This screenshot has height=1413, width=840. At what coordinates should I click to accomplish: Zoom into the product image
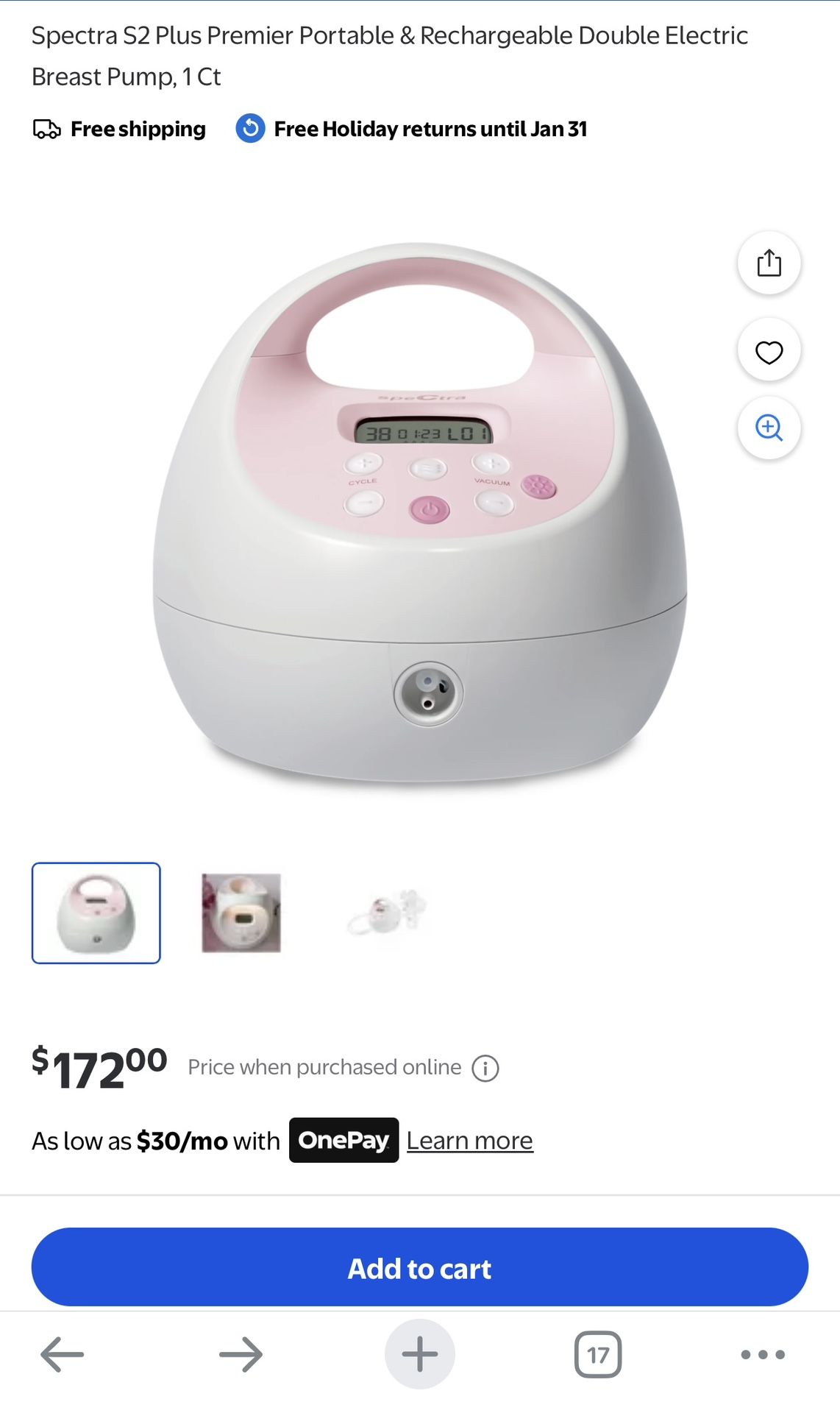(x=769, y=428)
